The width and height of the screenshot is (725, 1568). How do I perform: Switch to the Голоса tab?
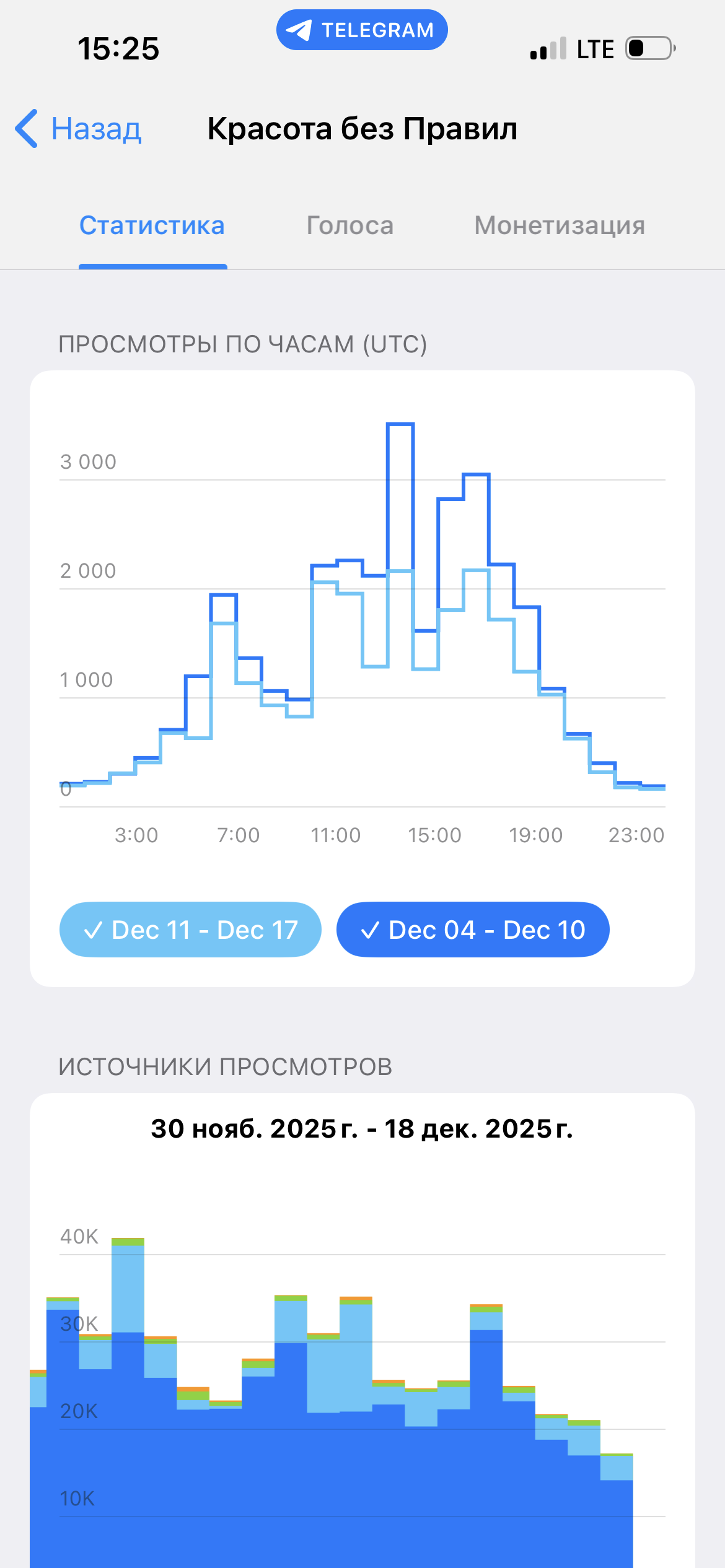pos(350,225)
